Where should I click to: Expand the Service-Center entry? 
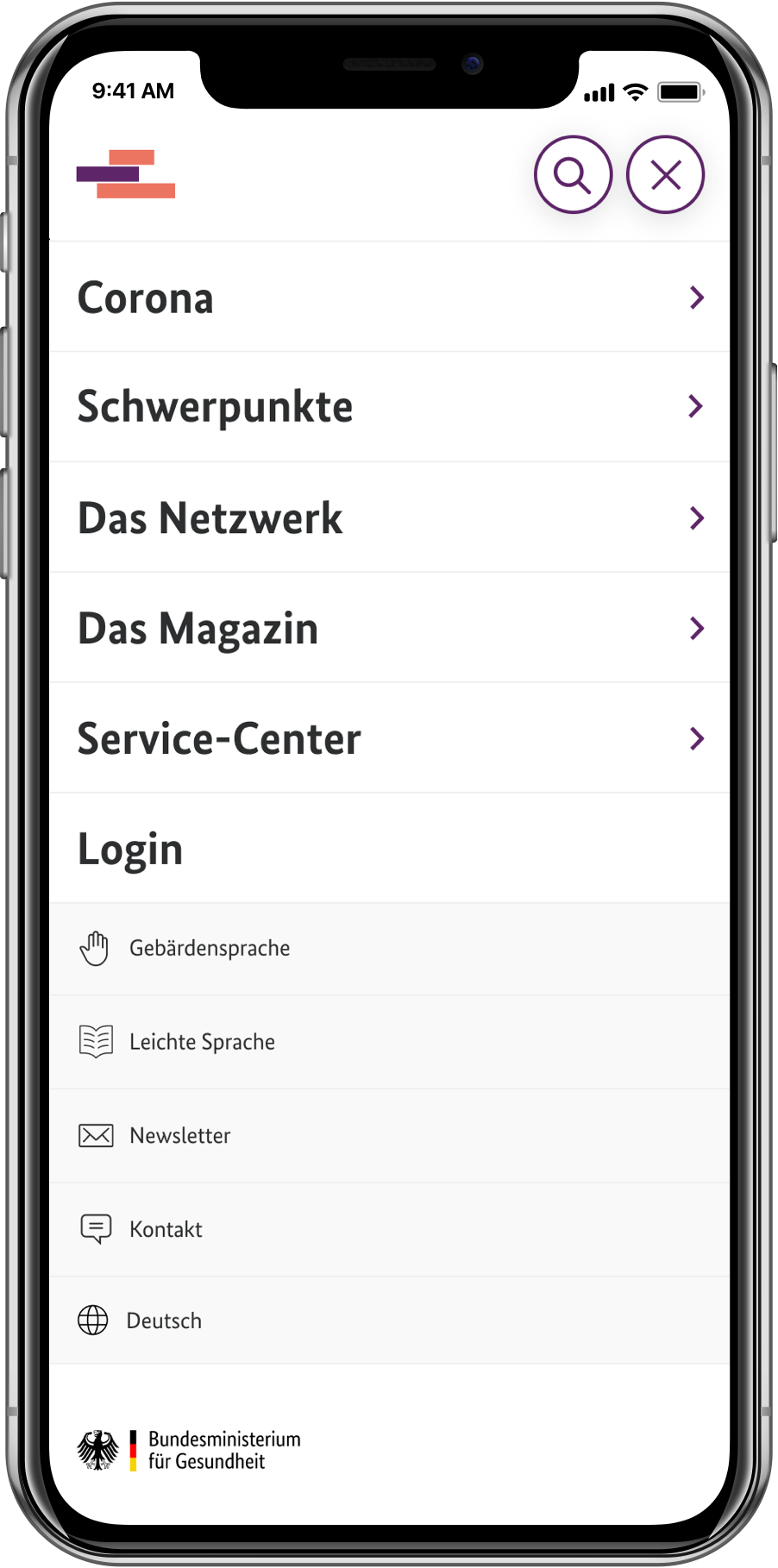(388, 738)
